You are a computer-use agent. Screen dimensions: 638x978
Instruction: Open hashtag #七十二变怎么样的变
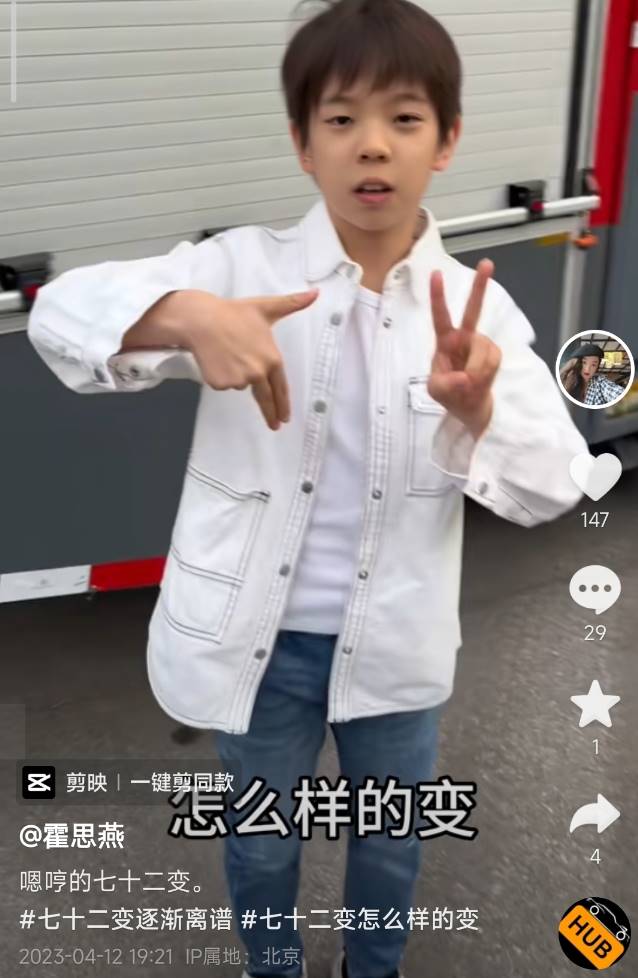pyautogui.click(x=360, y=919)
